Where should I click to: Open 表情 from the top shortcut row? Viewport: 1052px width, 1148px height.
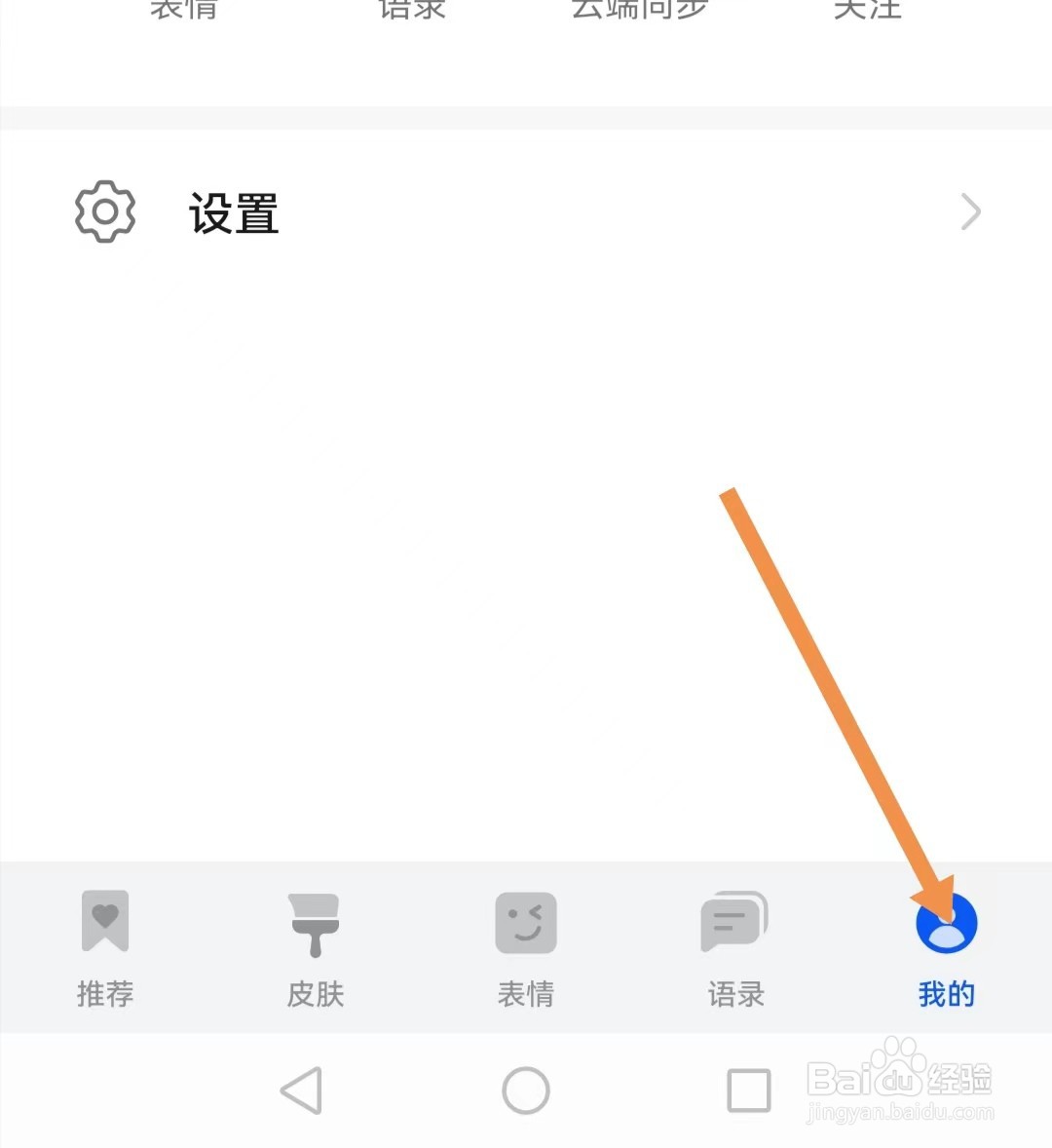pyautogui.click(x=183, y=10)
